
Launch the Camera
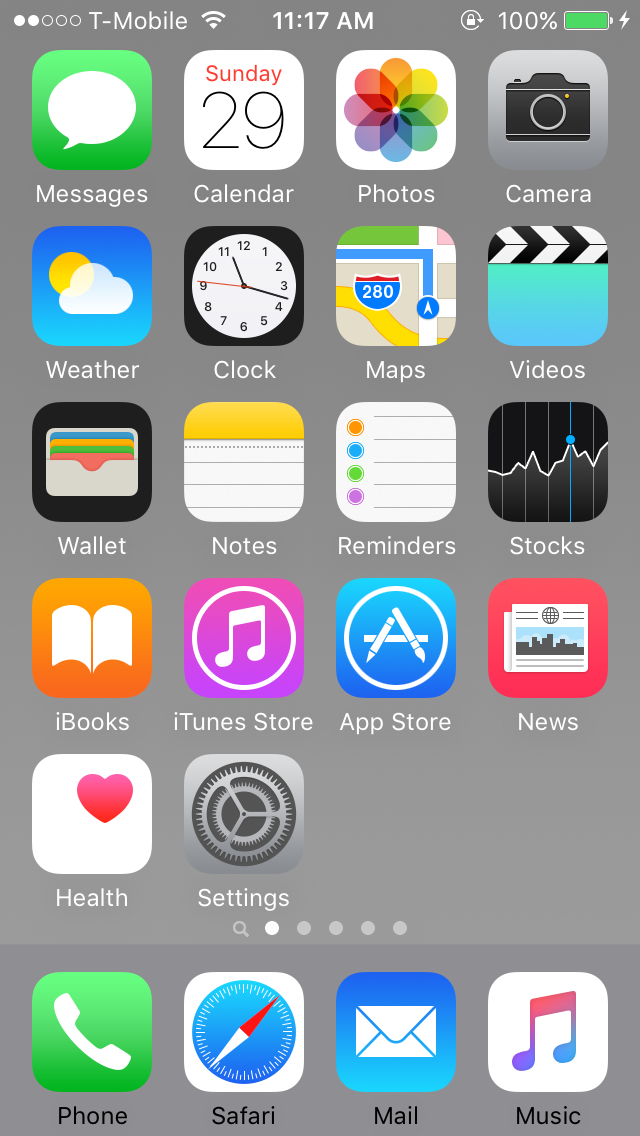(548, 110)
